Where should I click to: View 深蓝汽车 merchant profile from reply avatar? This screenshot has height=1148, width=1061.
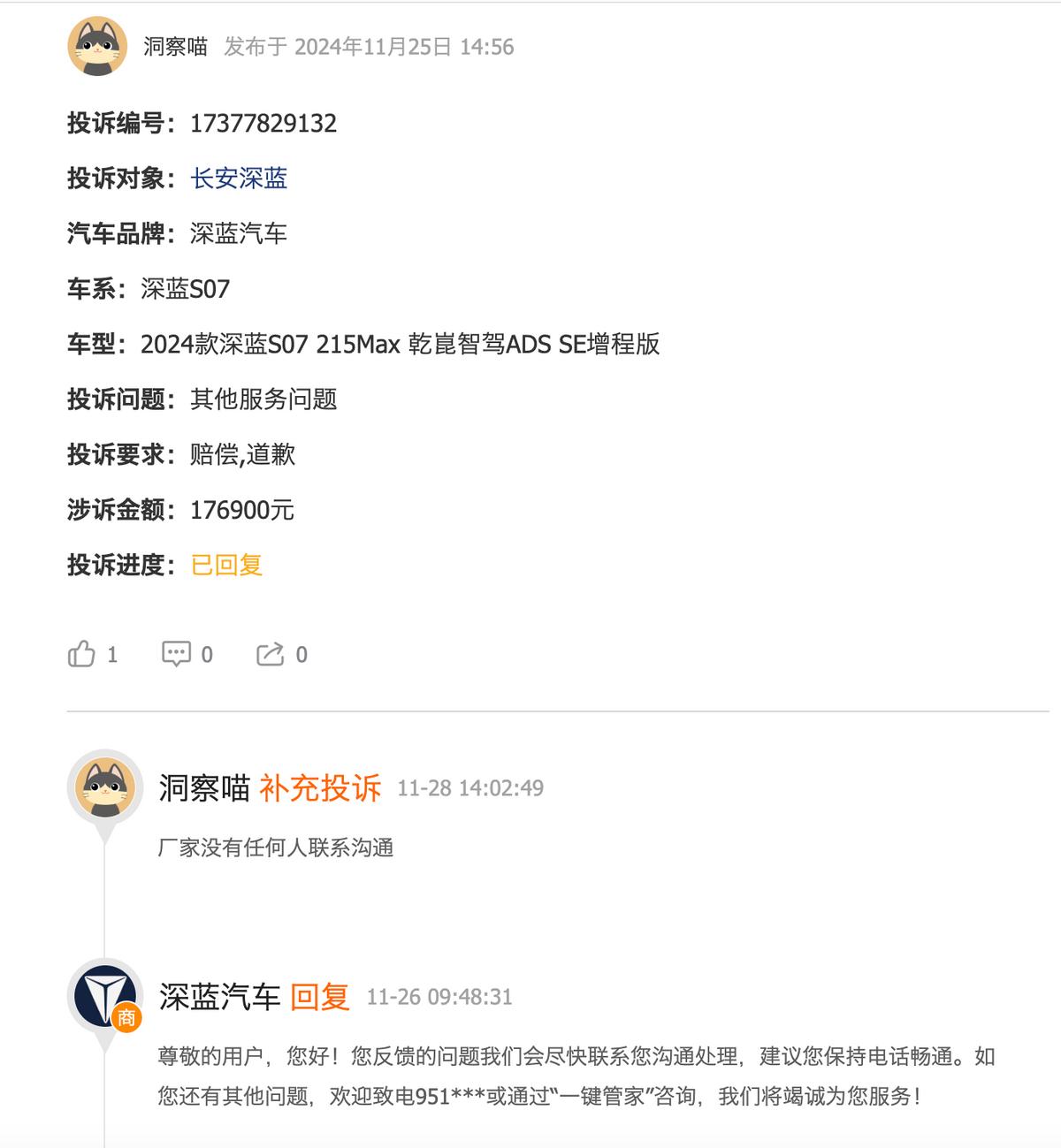(105, 996)
